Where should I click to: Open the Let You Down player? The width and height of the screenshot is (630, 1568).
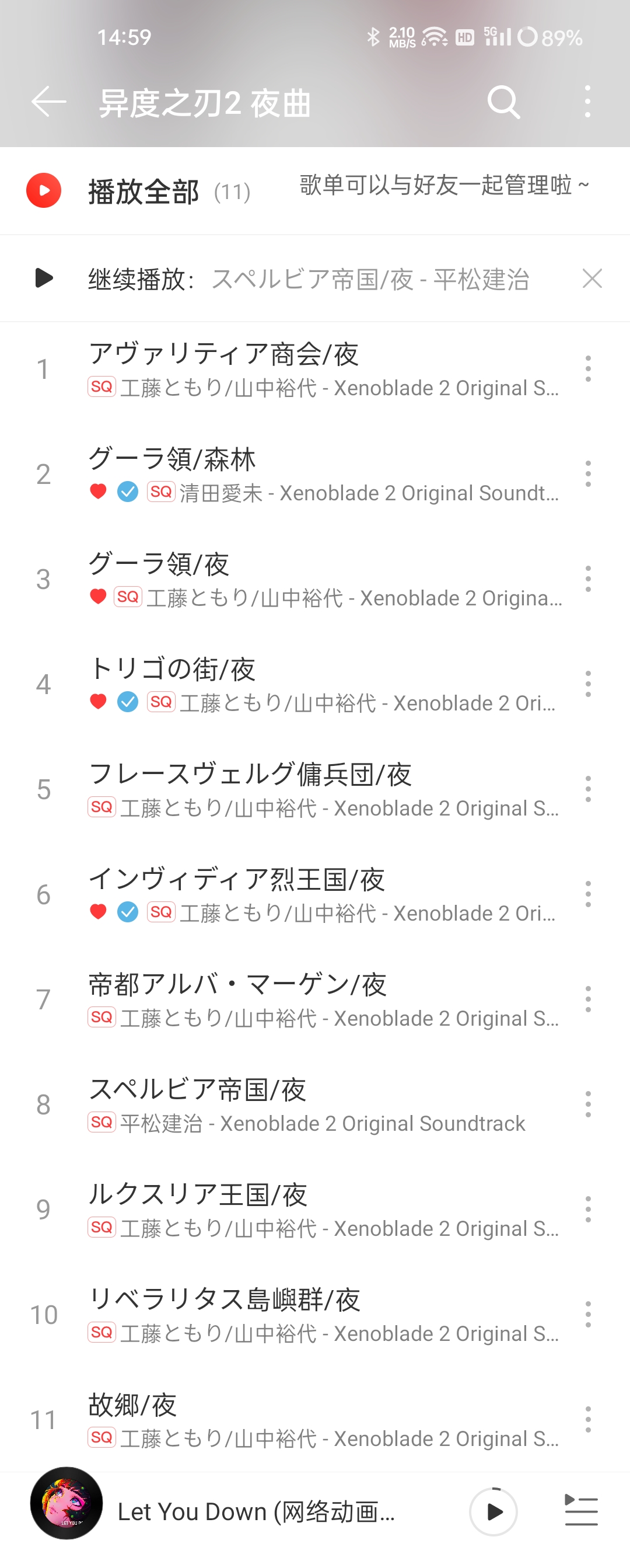click(256, 1512)
